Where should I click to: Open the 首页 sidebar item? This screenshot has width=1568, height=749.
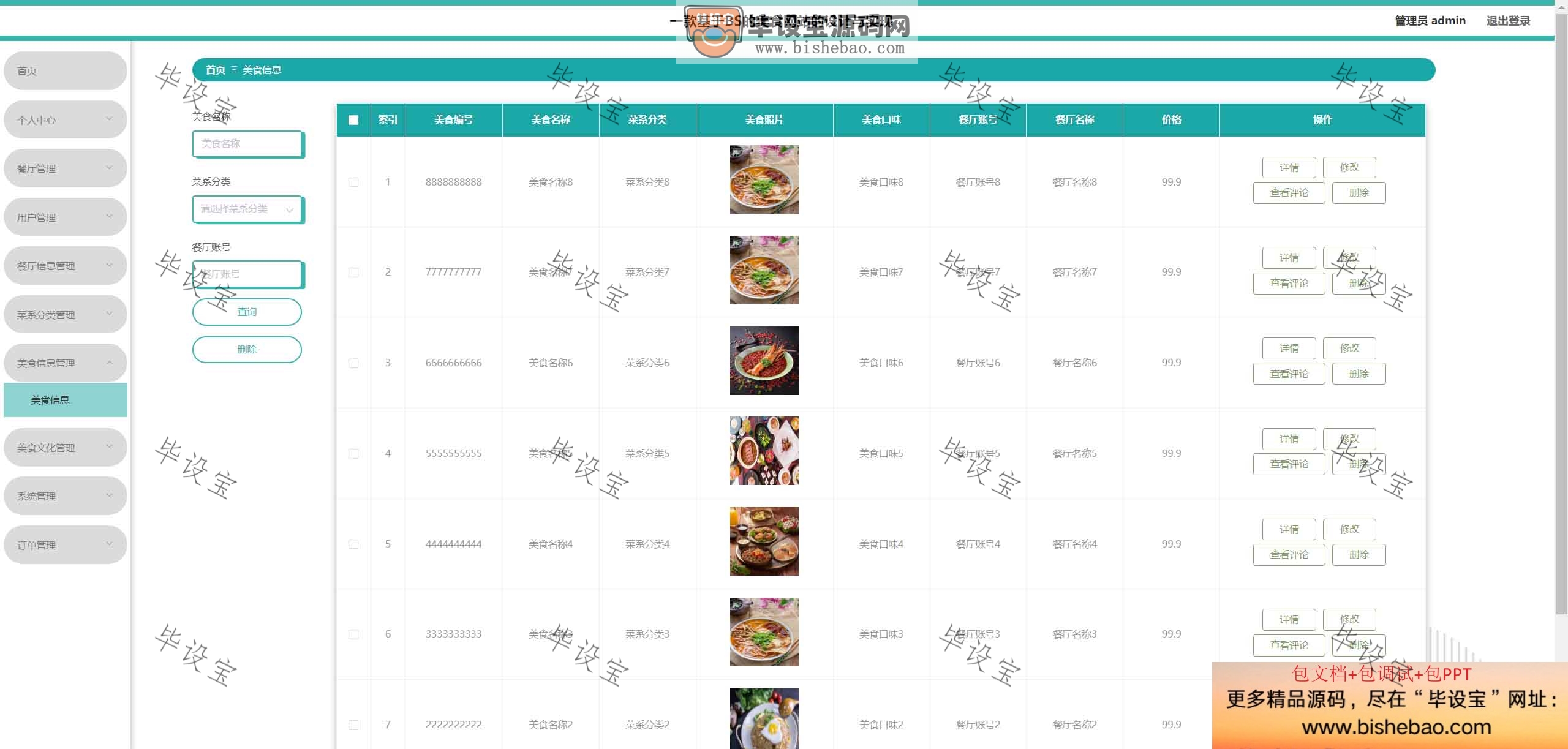pos(65,71)
